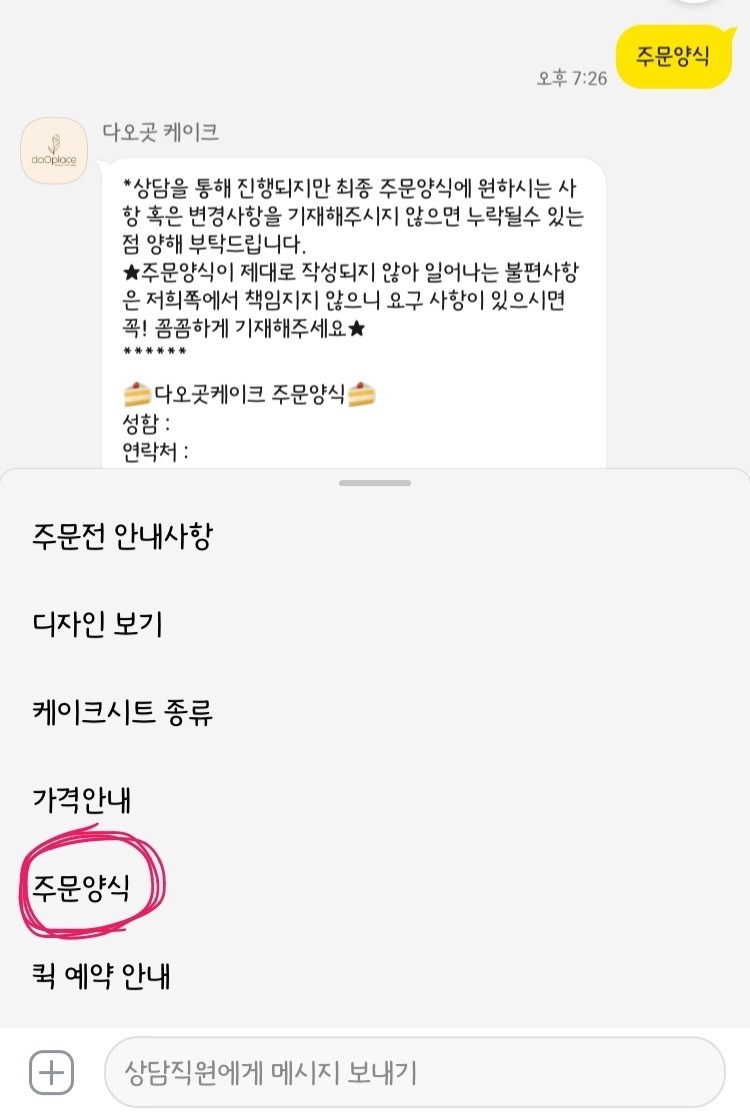750x1116 pixels.
Task: Open the plus attachment button
Action: coord(52,1073)
